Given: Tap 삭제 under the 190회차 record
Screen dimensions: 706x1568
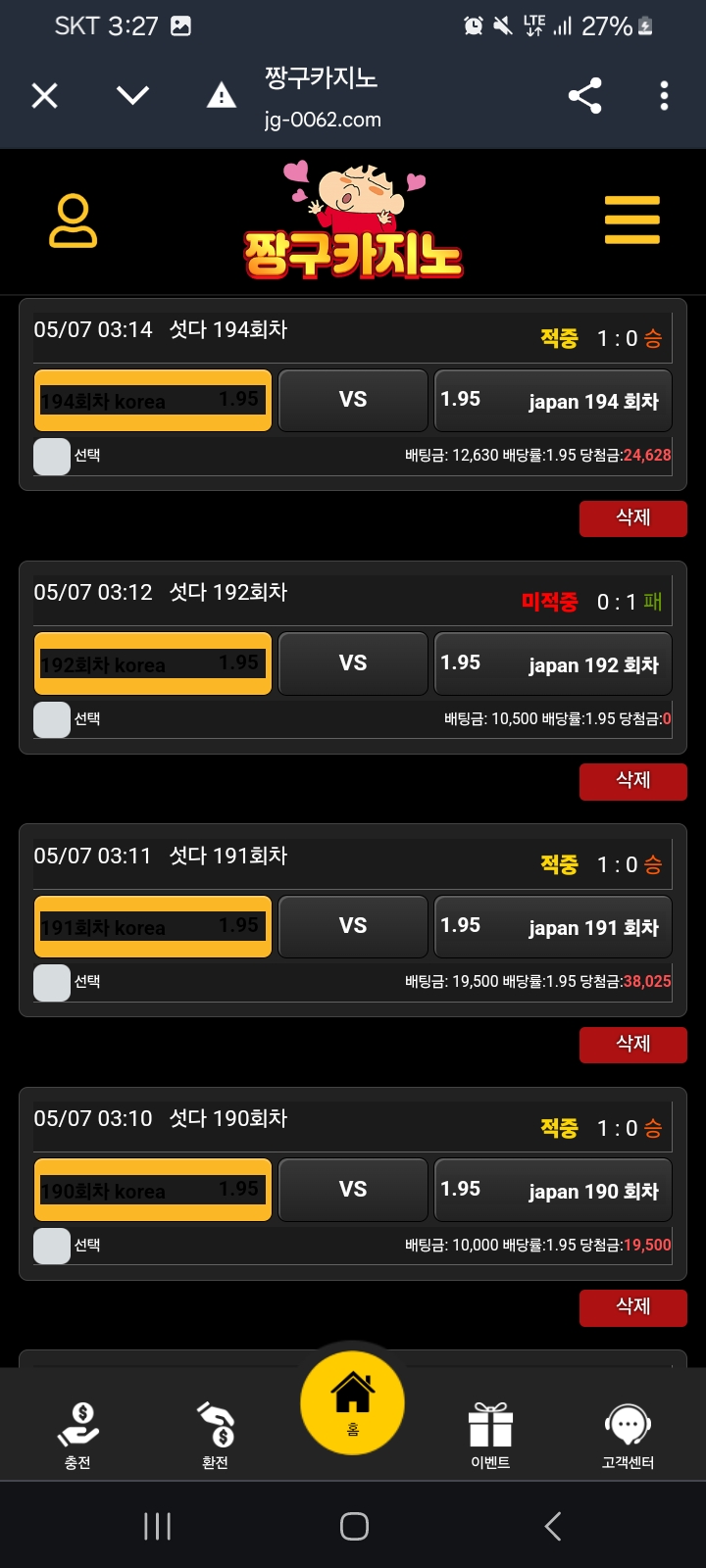Looking at the screenshot, I should pyautogui.click(x=632, y=1306).
